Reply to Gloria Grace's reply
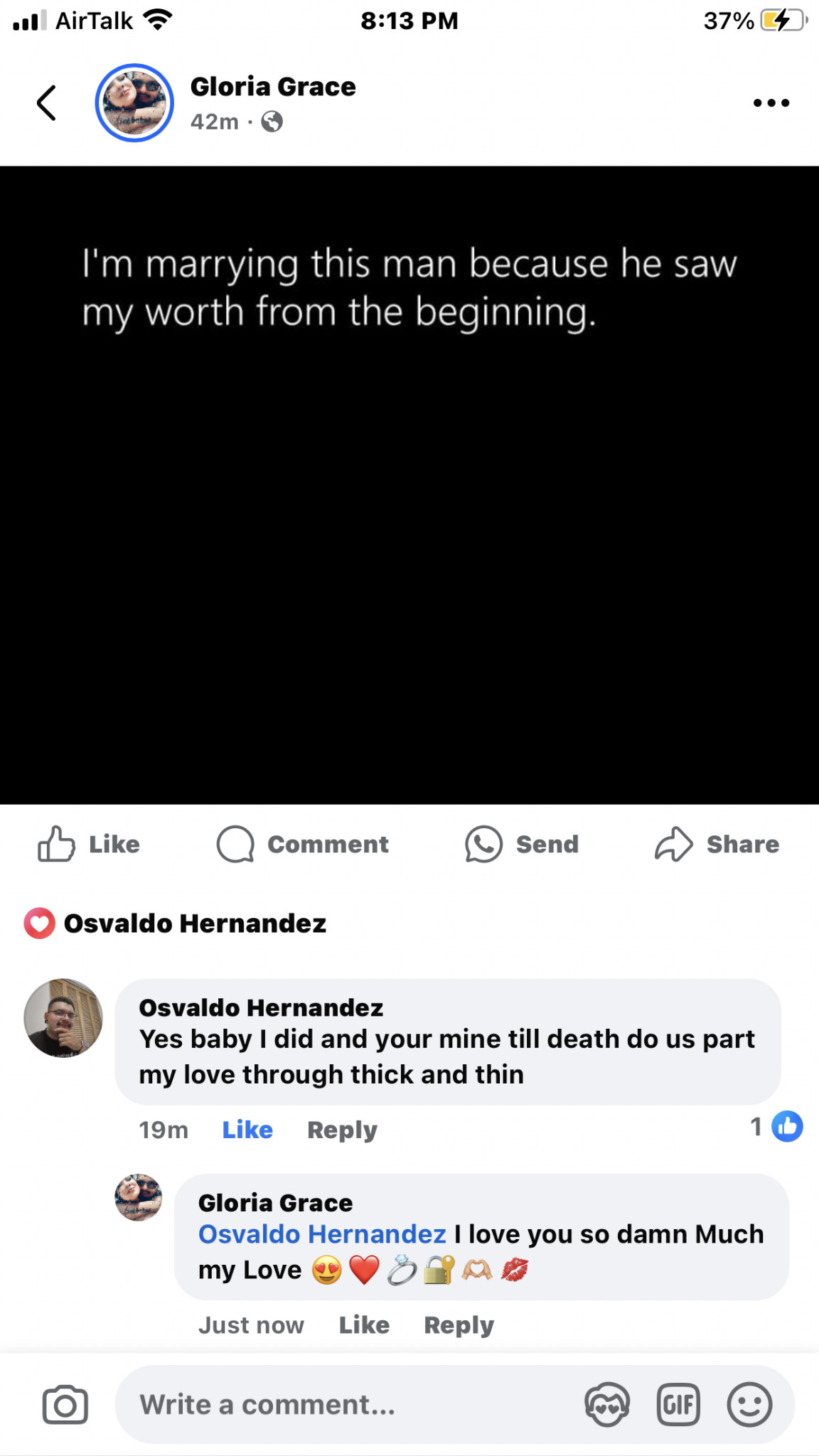The height and width of the screenshot is (1456, 819). [x=459, y=1325]
